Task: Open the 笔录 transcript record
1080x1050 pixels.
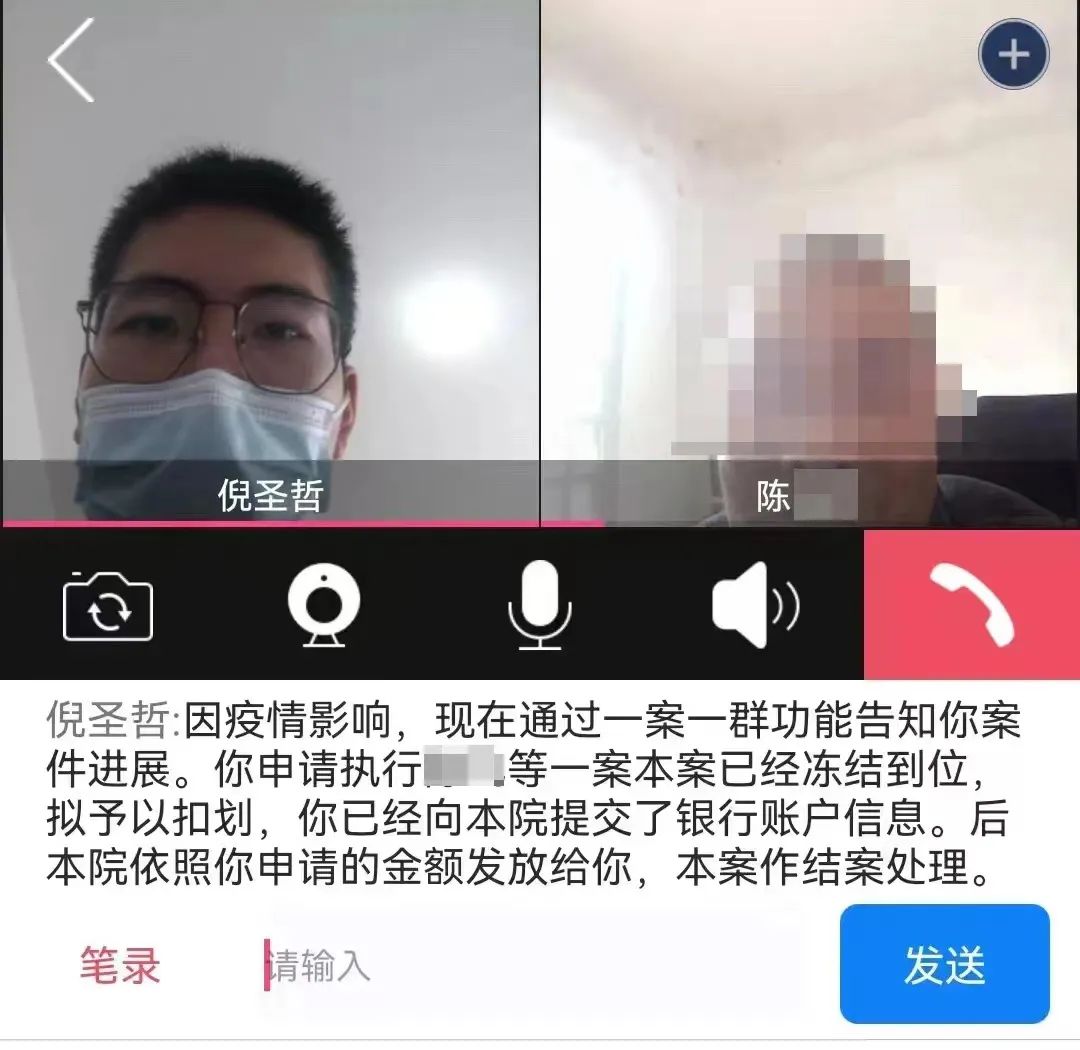Action: pos(120,966)
